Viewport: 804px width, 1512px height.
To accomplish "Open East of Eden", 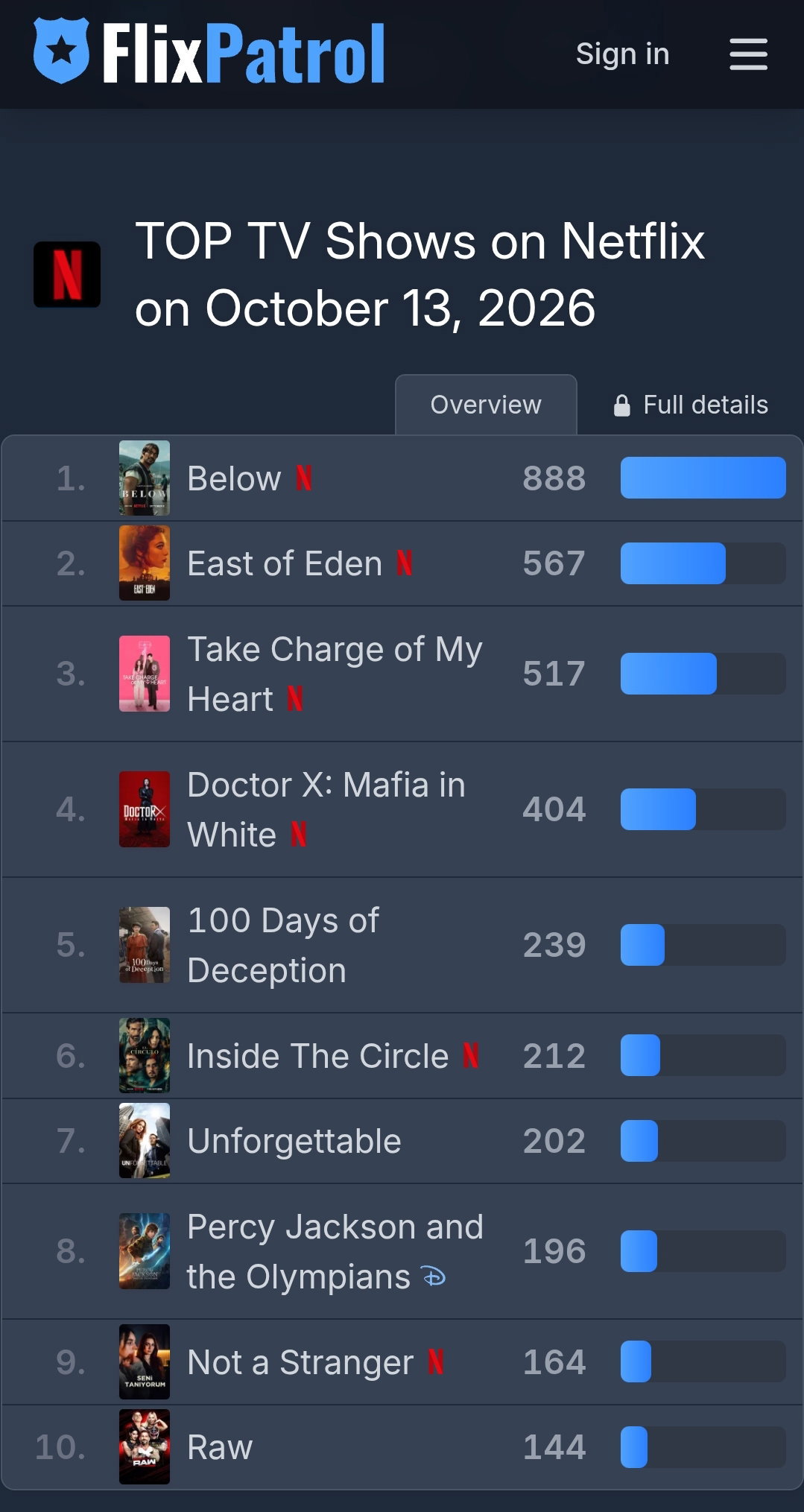I will [x=285, y=563].
